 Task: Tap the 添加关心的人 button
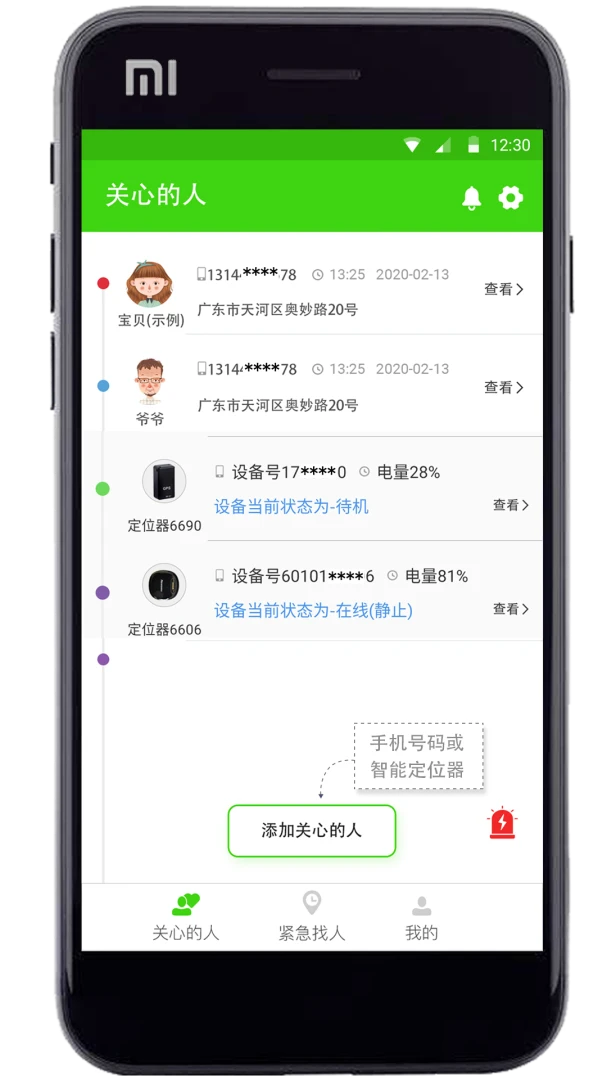[311, 831]
